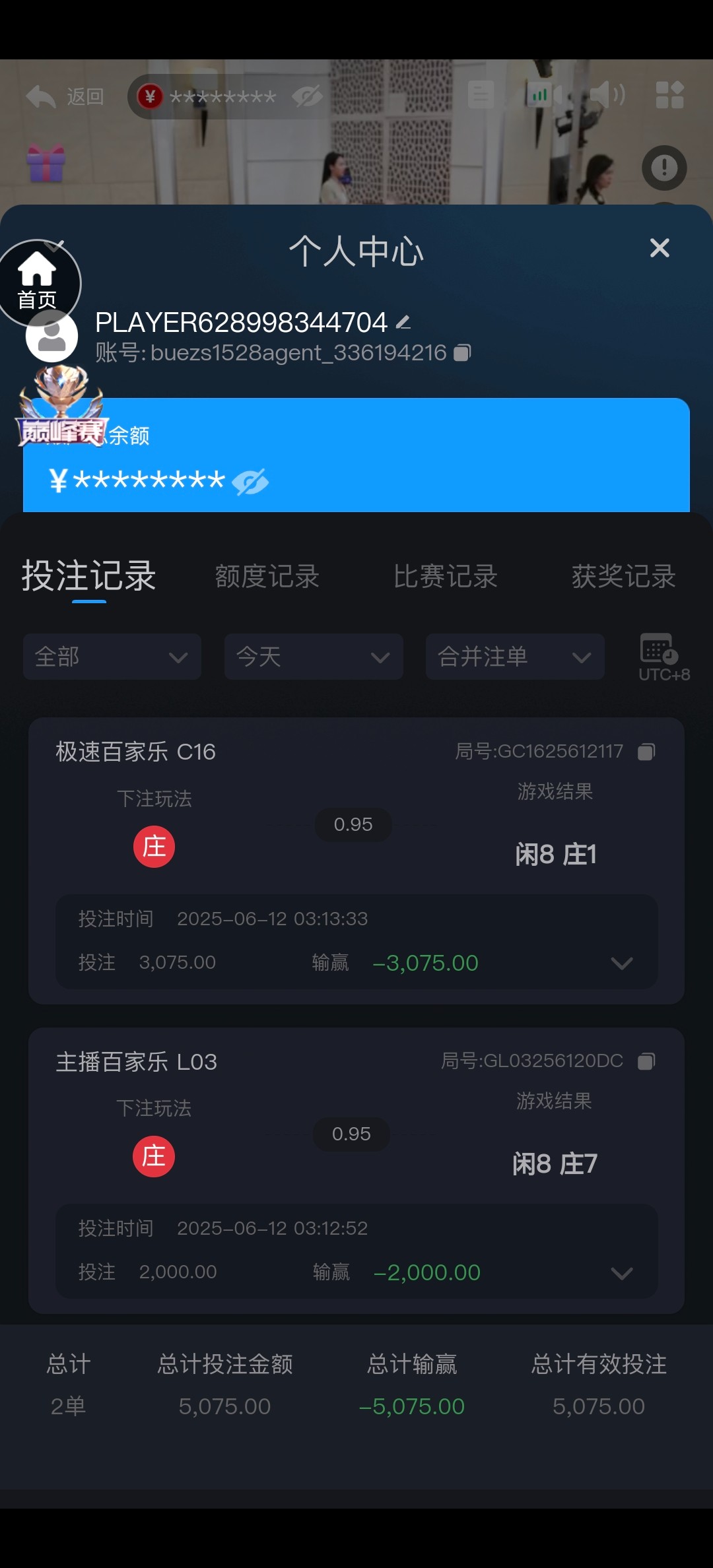Reveal the hidden 余额 balance
Screen dimensions: 713x1568
click(x=250, y=482)
